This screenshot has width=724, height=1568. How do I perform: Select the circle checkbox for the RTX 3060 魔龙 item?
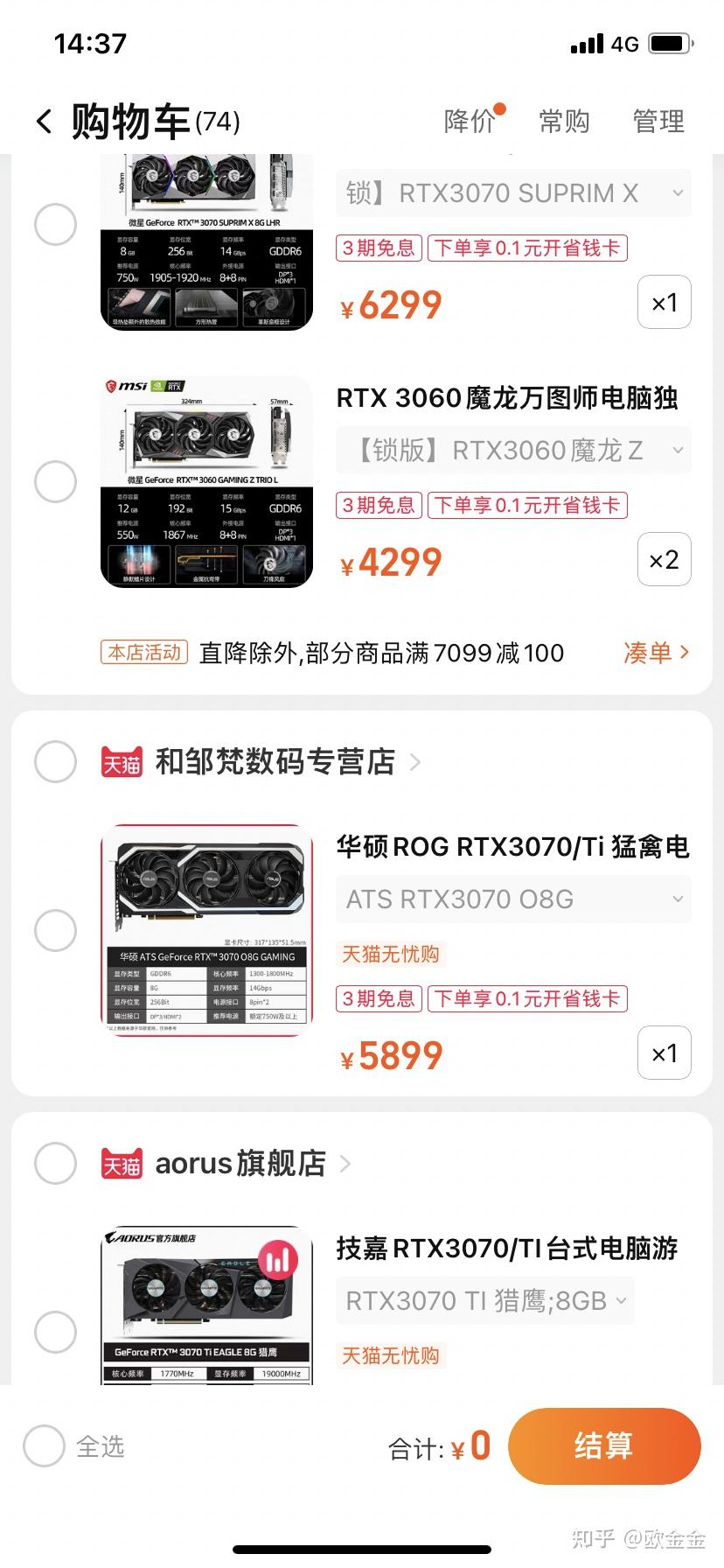pos(54,479)
